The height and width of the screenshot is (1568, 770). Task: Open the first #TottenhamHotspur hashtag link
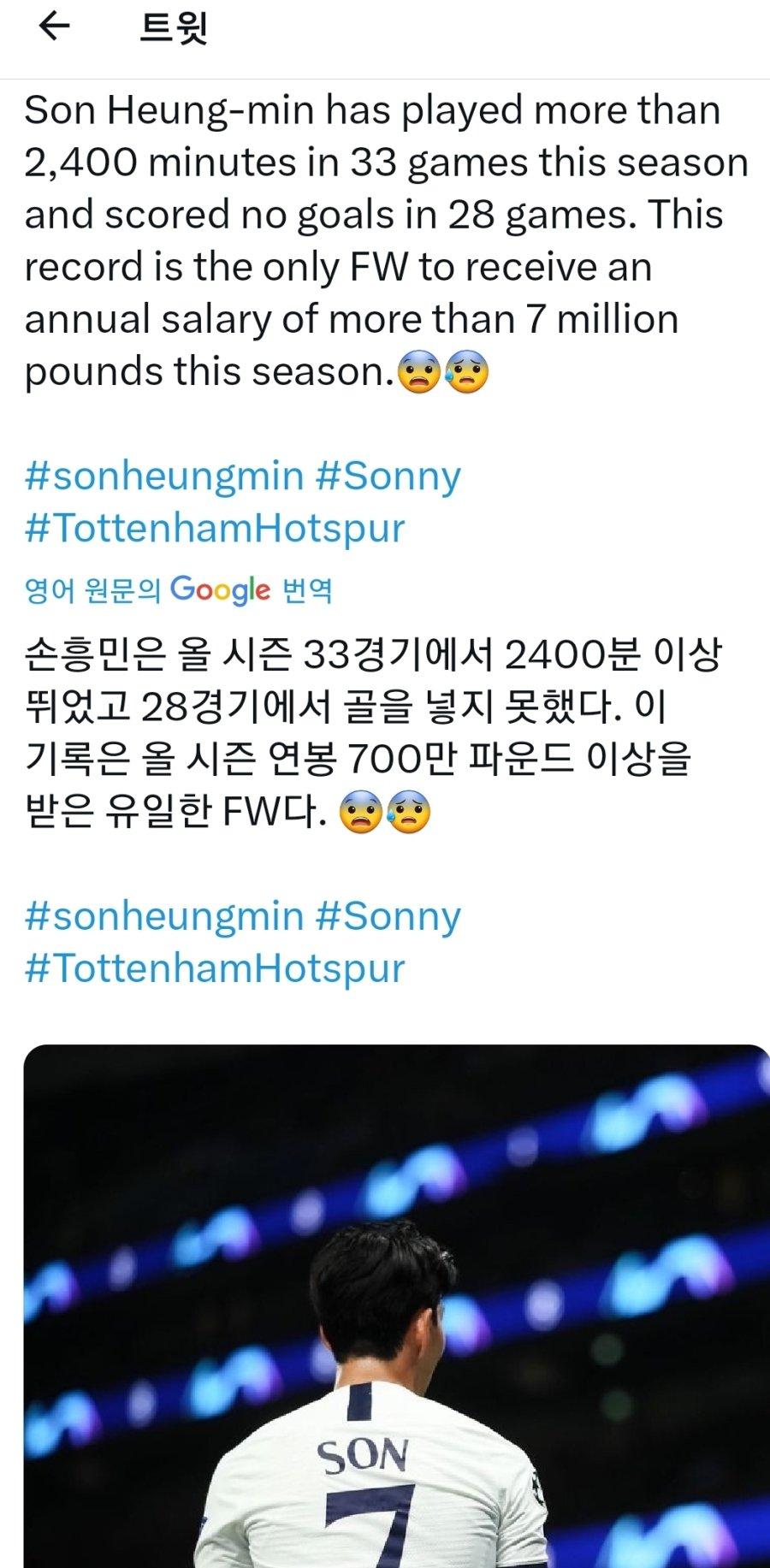(214, 528)
